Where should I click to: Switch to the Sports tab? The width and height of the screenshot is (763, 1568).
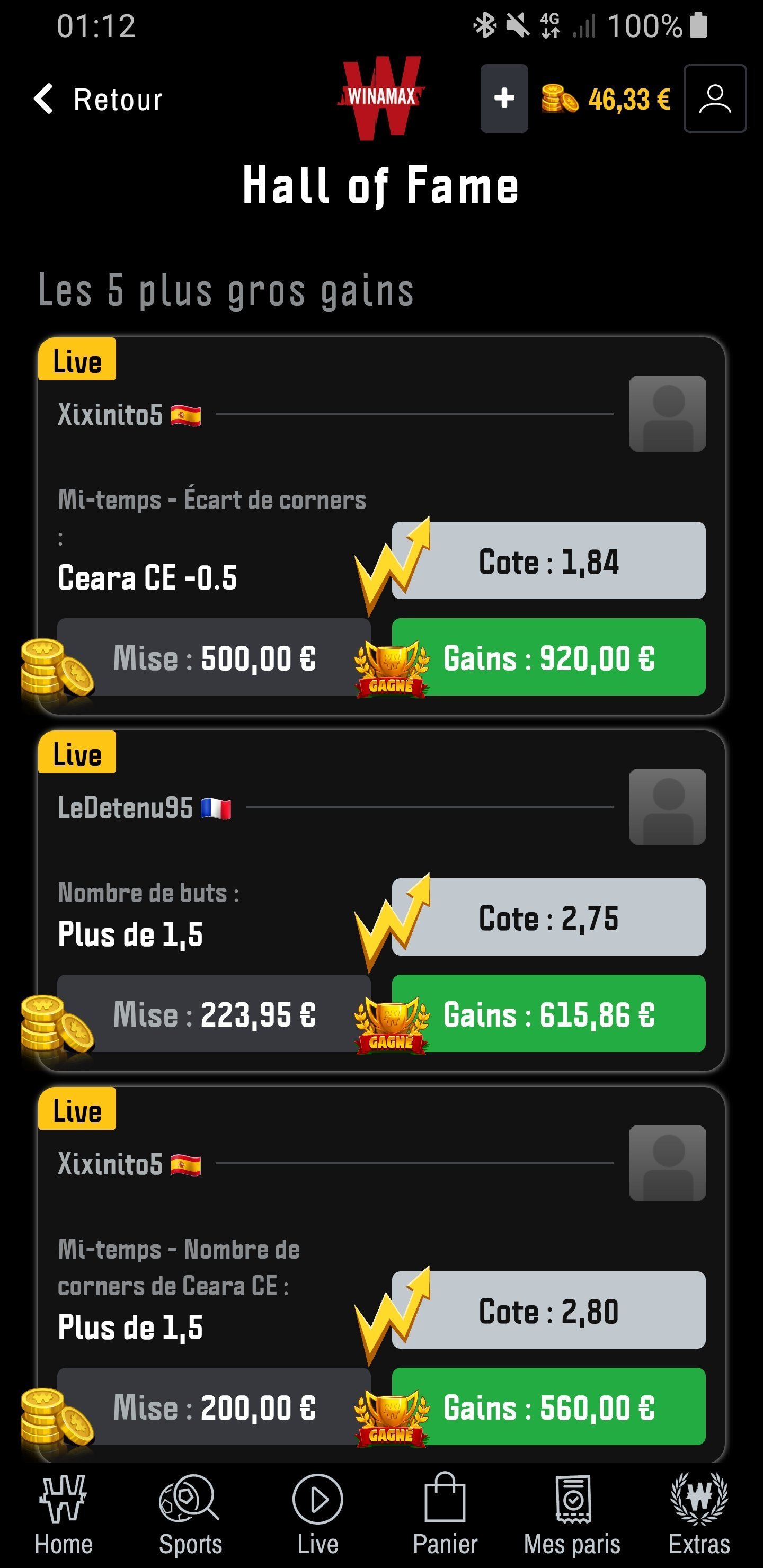pyautogui.click(x=191, y=1514)
